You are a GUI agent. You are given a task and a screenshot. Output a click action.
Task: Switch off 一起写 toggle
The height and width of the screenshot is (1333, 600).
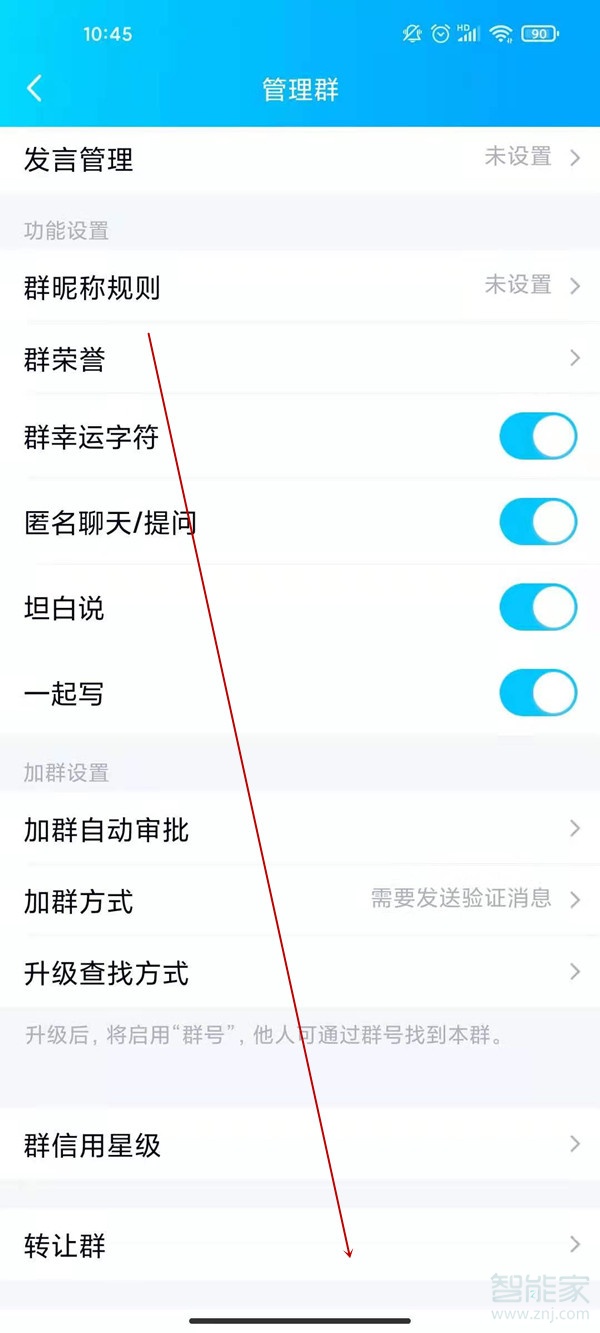(x=538, y=693)
